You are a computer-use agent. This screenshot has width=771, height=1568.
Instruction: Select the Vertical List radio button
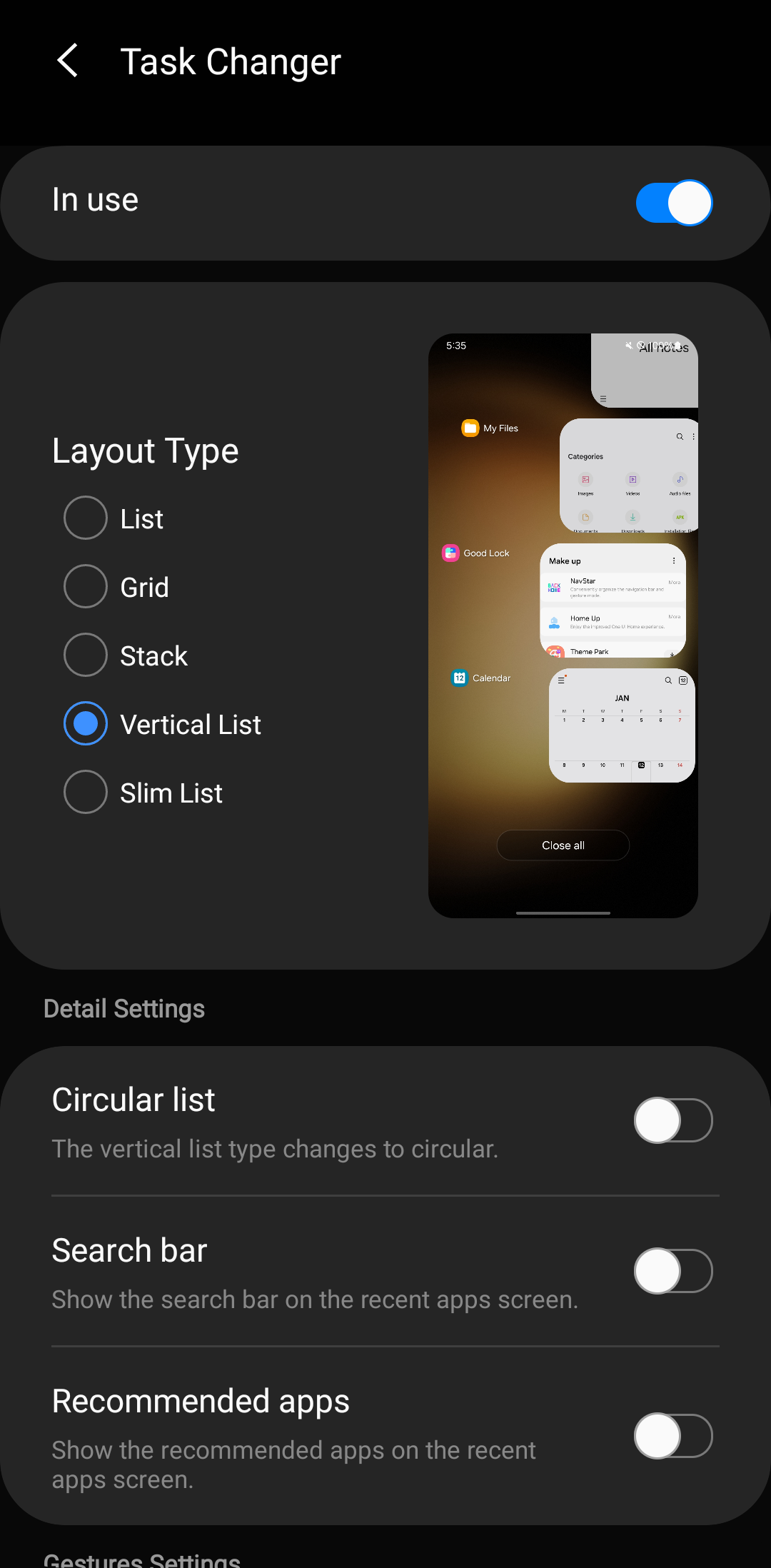pyautogui.click(x=86, y=724)
